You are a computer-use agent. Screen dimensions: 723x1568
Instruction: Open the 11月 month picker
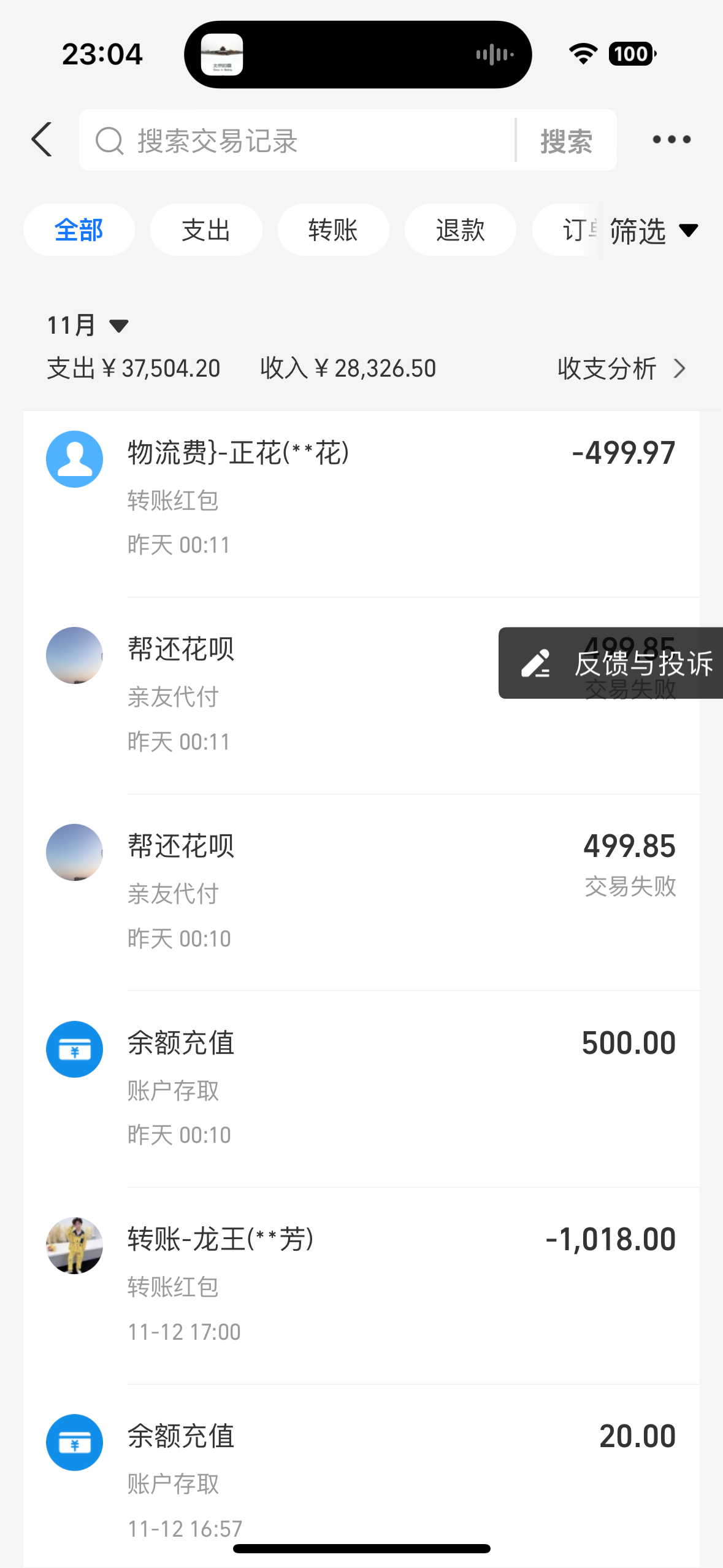pyautogui.click(x=87, y=325)
